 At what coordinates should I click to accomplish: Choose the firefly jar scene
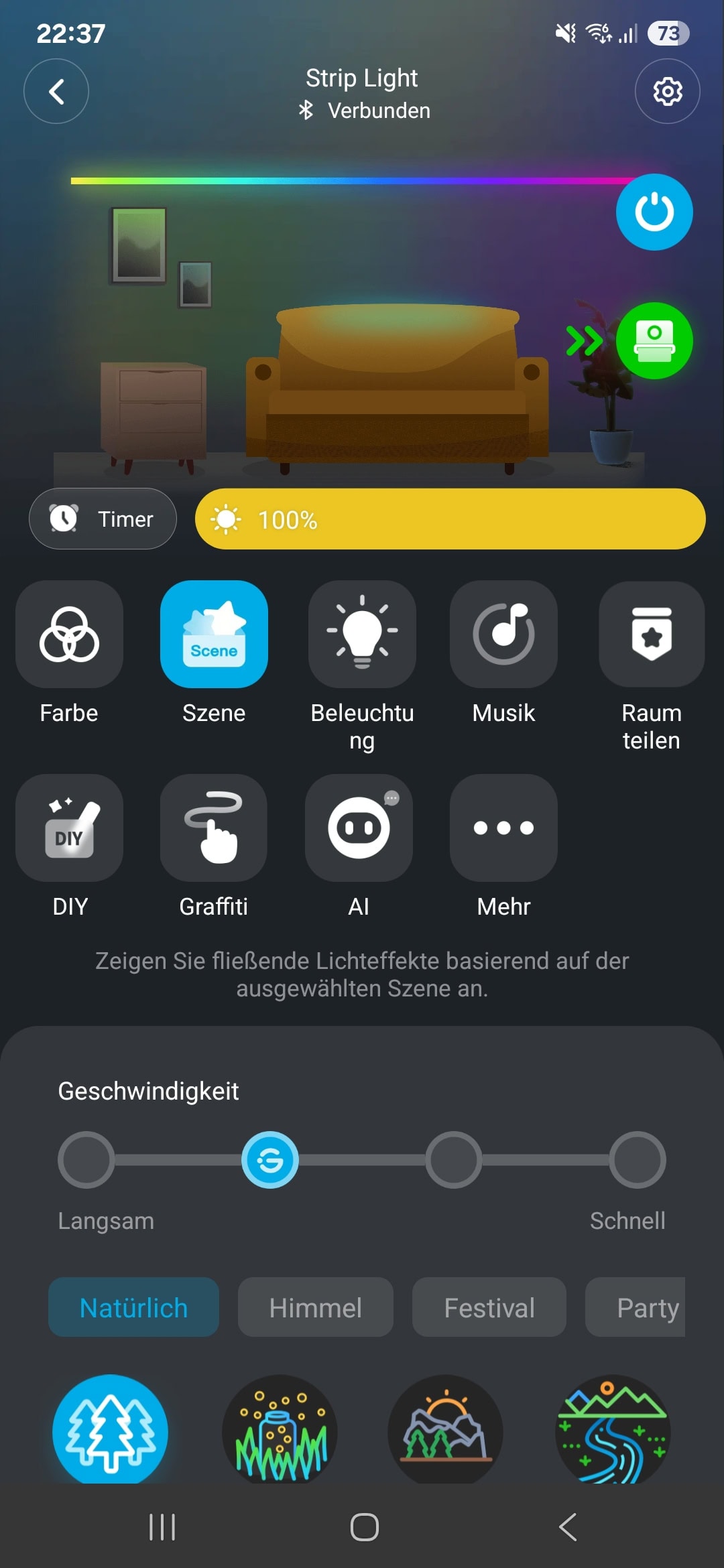tap(280, 1429)
